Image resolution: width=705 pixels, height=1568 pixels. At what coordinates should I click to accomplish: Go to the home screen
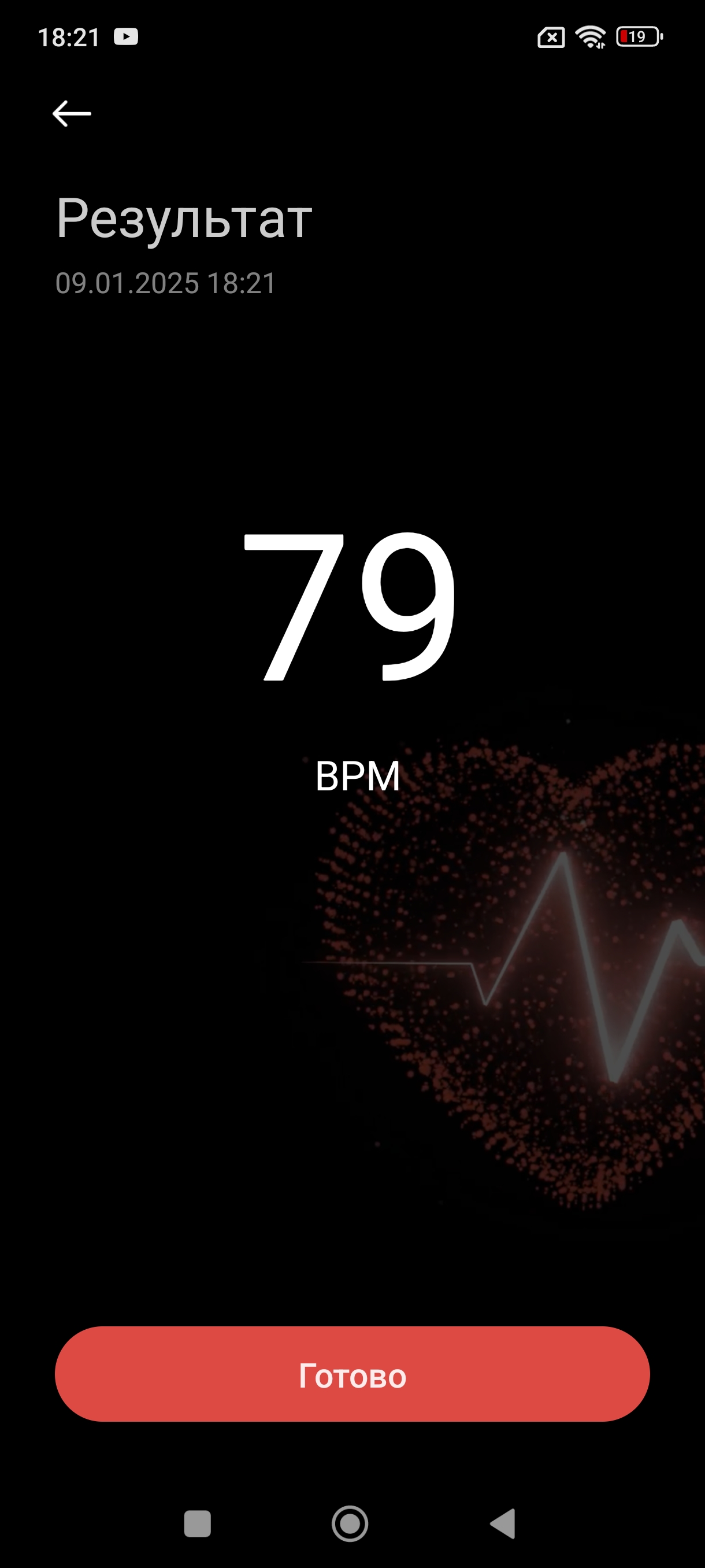coord(350,1523)
